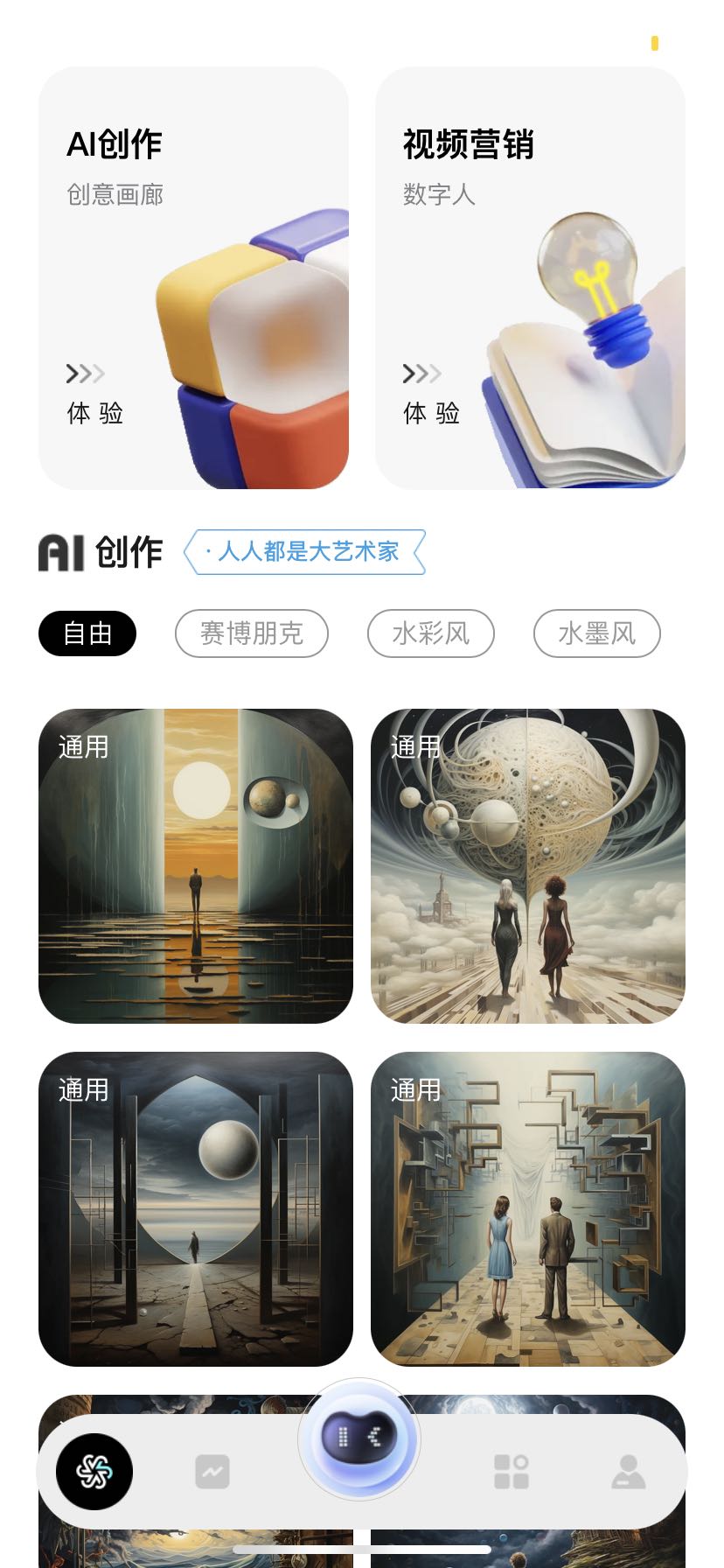Choose the 水彩风 style chip
724x1568 pixels.
(x=430, y=633)
